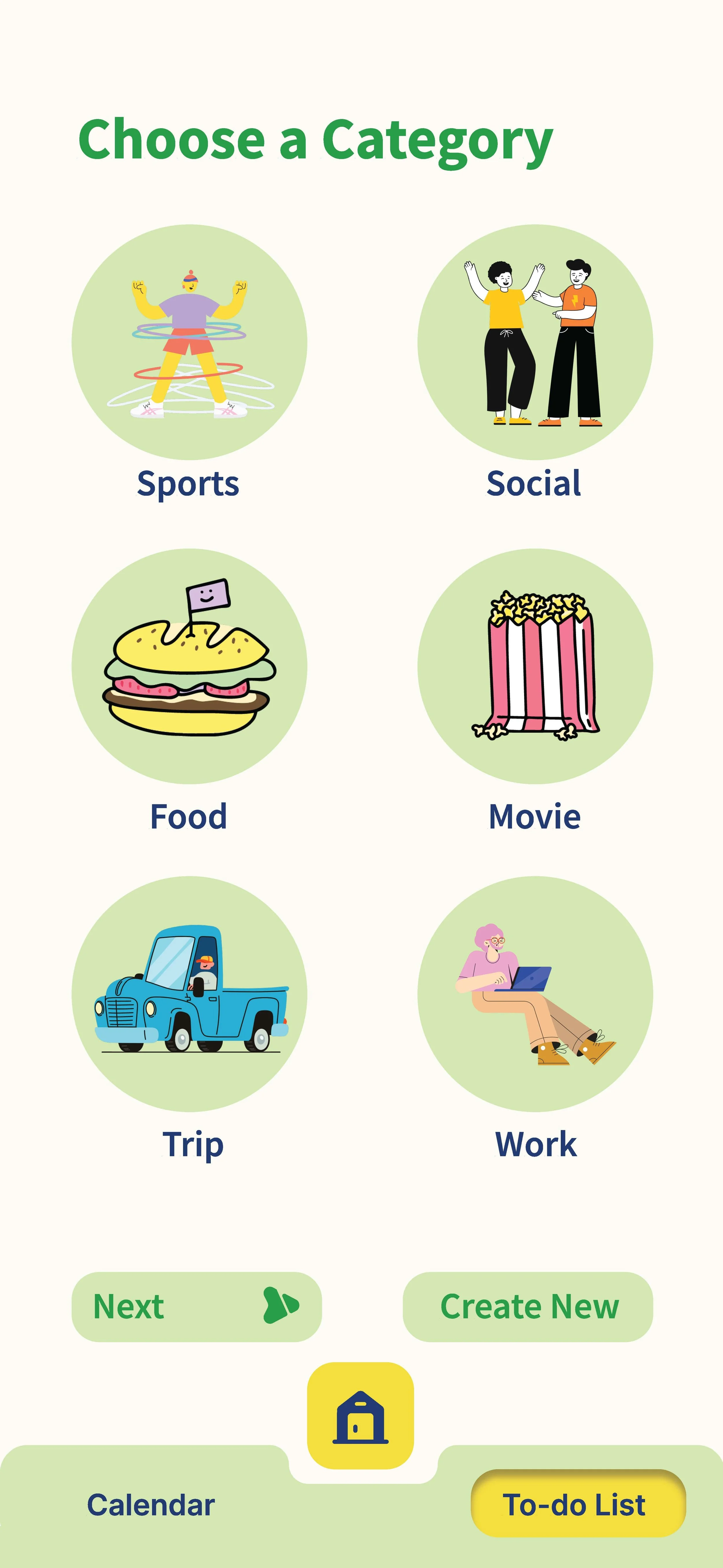The height and width of the screenshot is (1568, 723).
Task: Select the Movie category
Action: click(535, 666)
